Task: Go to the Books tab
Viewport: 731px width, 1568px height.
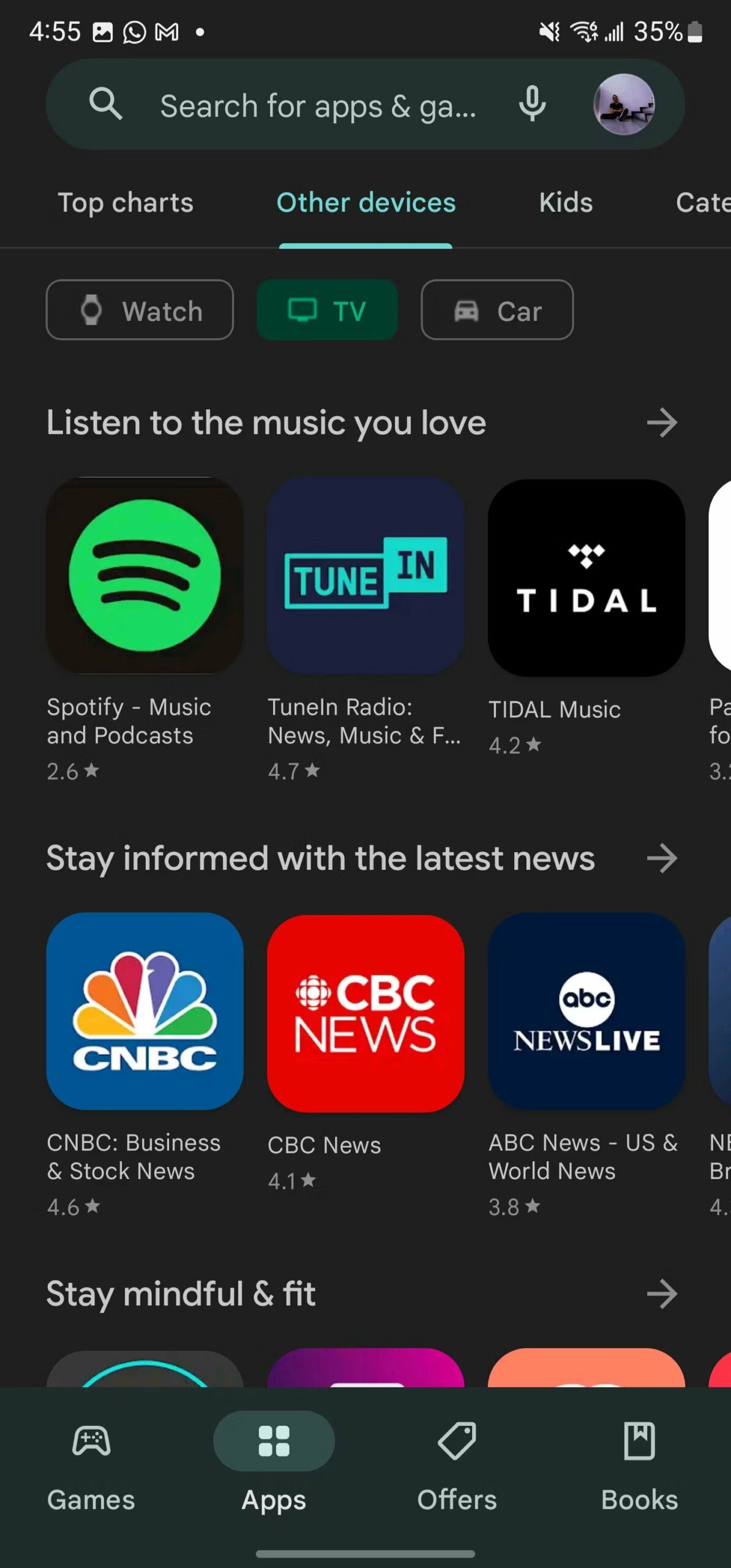Action: pos(639,1467)
